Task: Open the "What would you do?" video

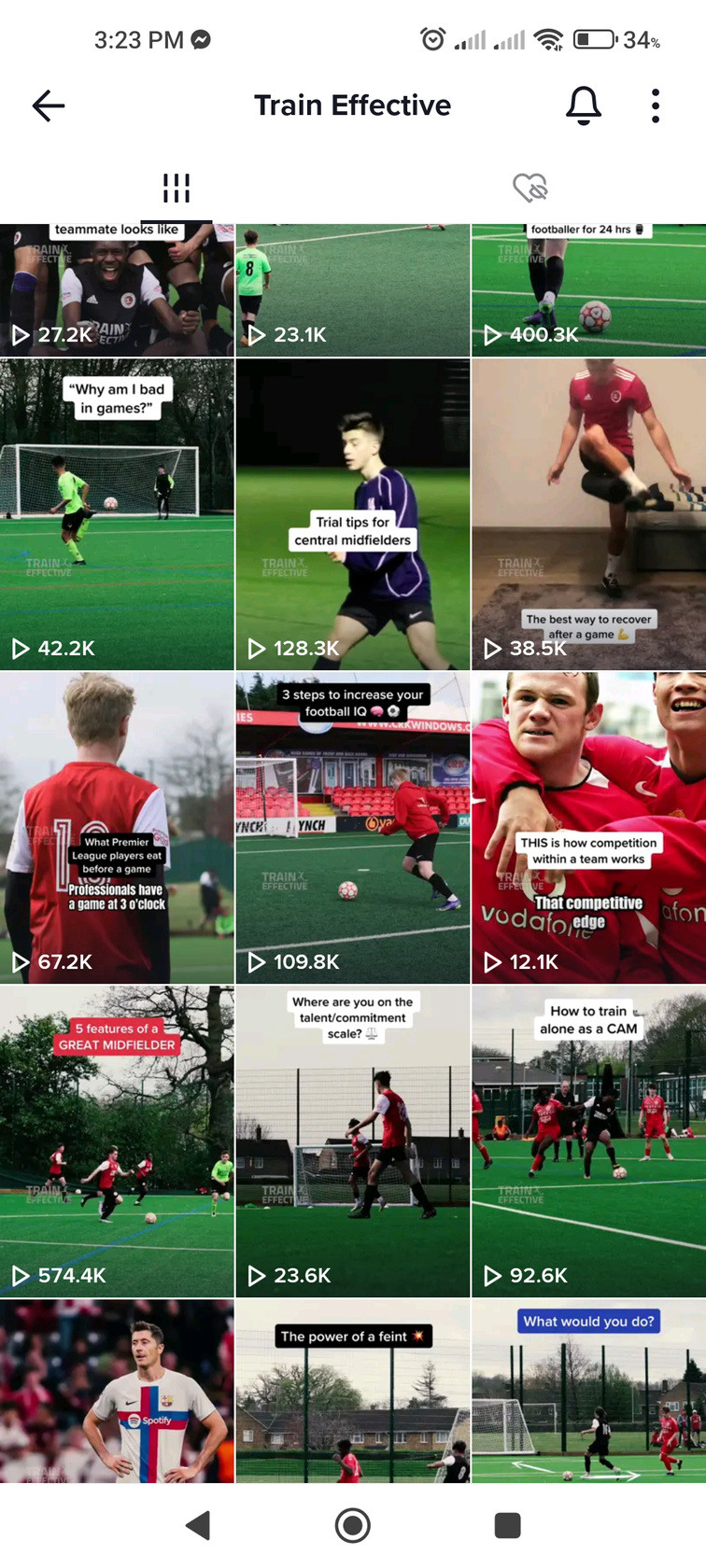Action: pos(588,1391)
